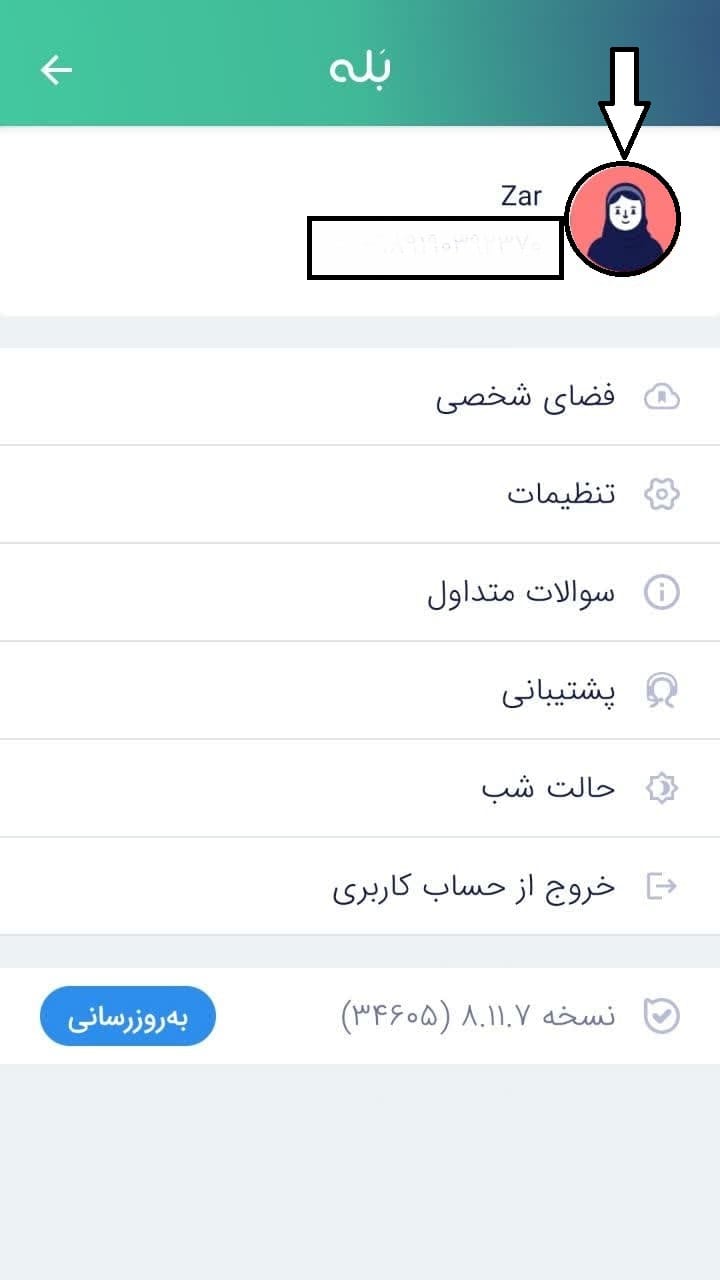Toggle حالت شب night mode

[x=360, y=789]
